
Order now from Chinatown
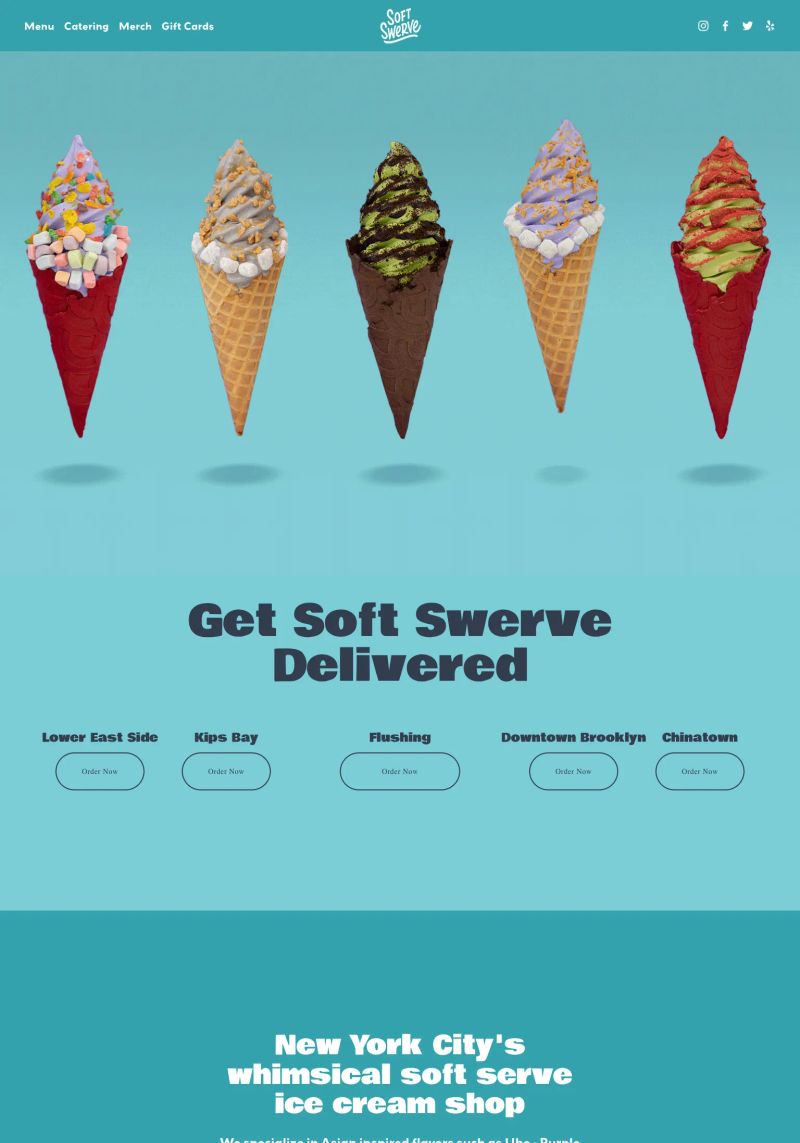(x=699, y=771)
